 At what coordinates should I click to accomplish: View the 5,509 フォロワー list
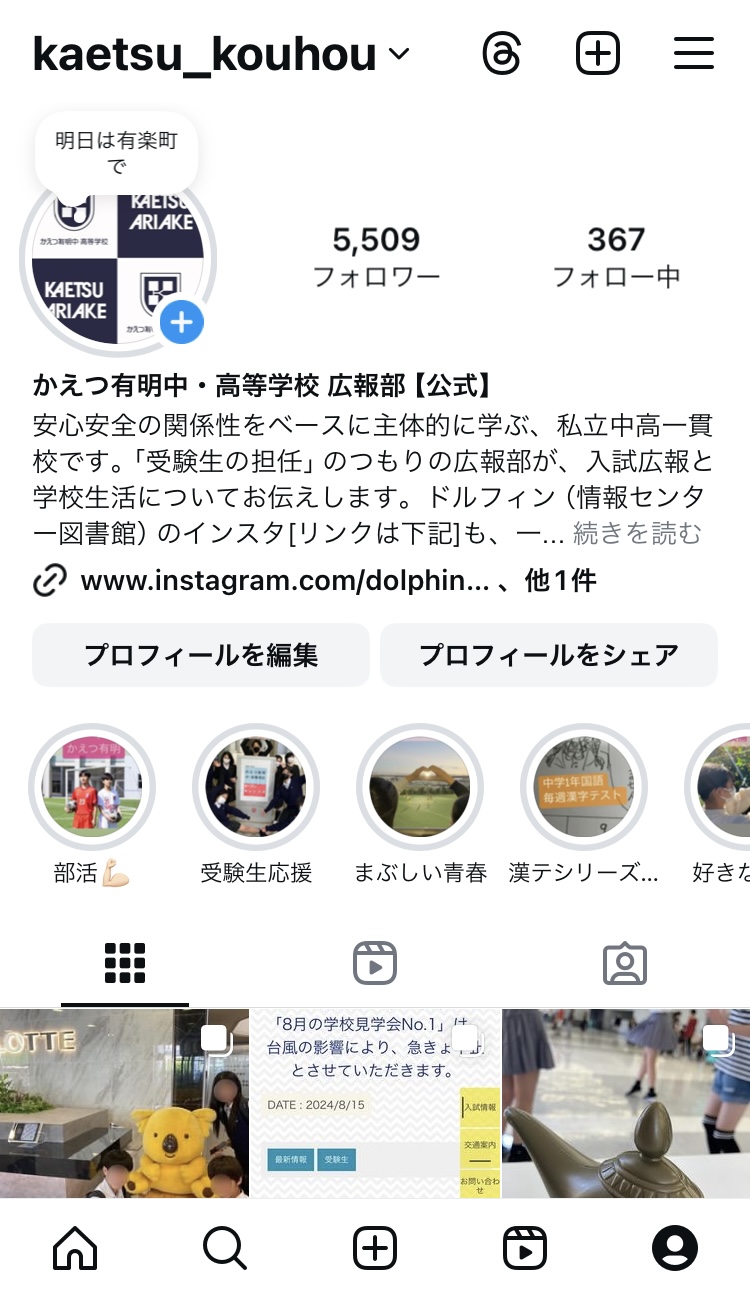[x=376, y=256]
